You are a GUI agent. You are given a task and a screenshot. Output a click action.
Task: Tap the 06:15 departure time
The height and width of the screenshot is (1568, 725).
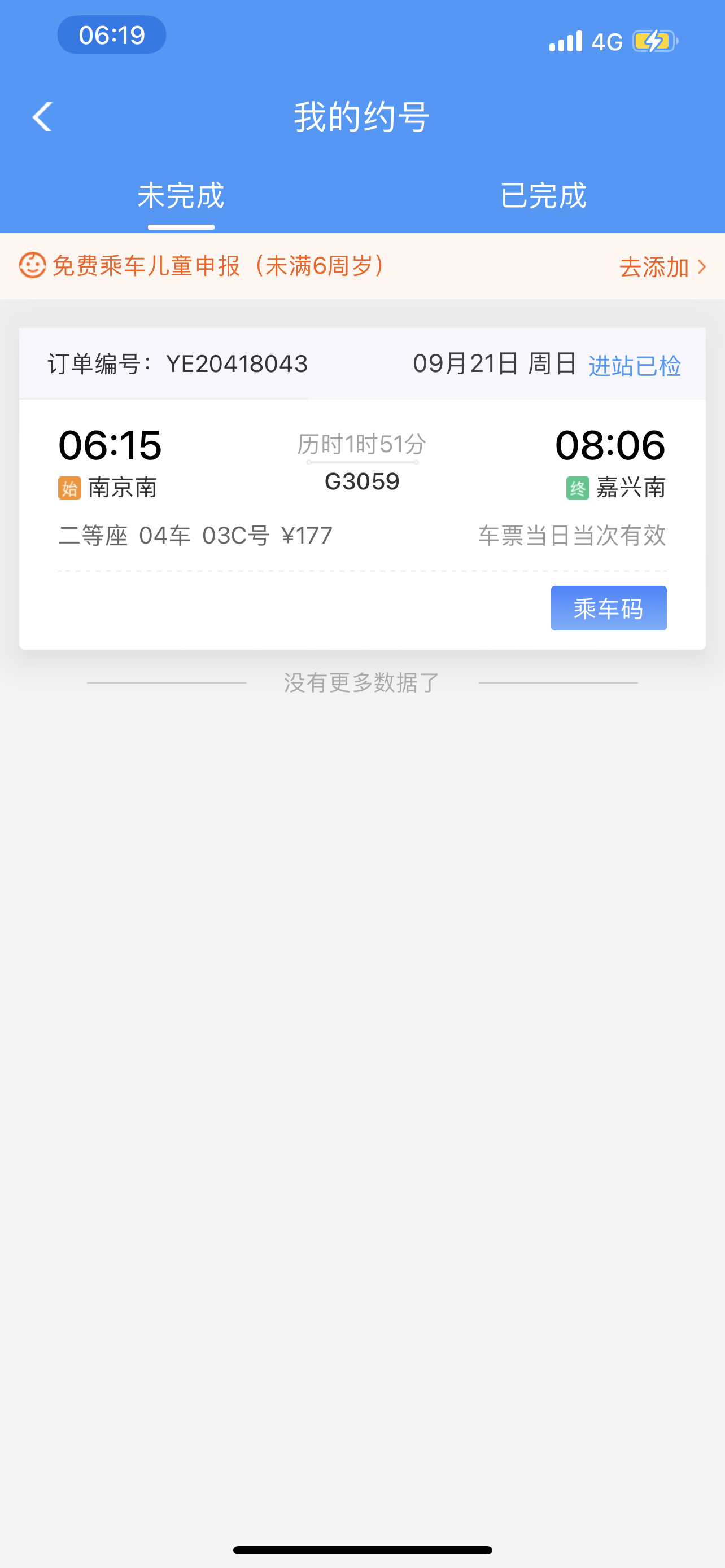pos(110,445)
